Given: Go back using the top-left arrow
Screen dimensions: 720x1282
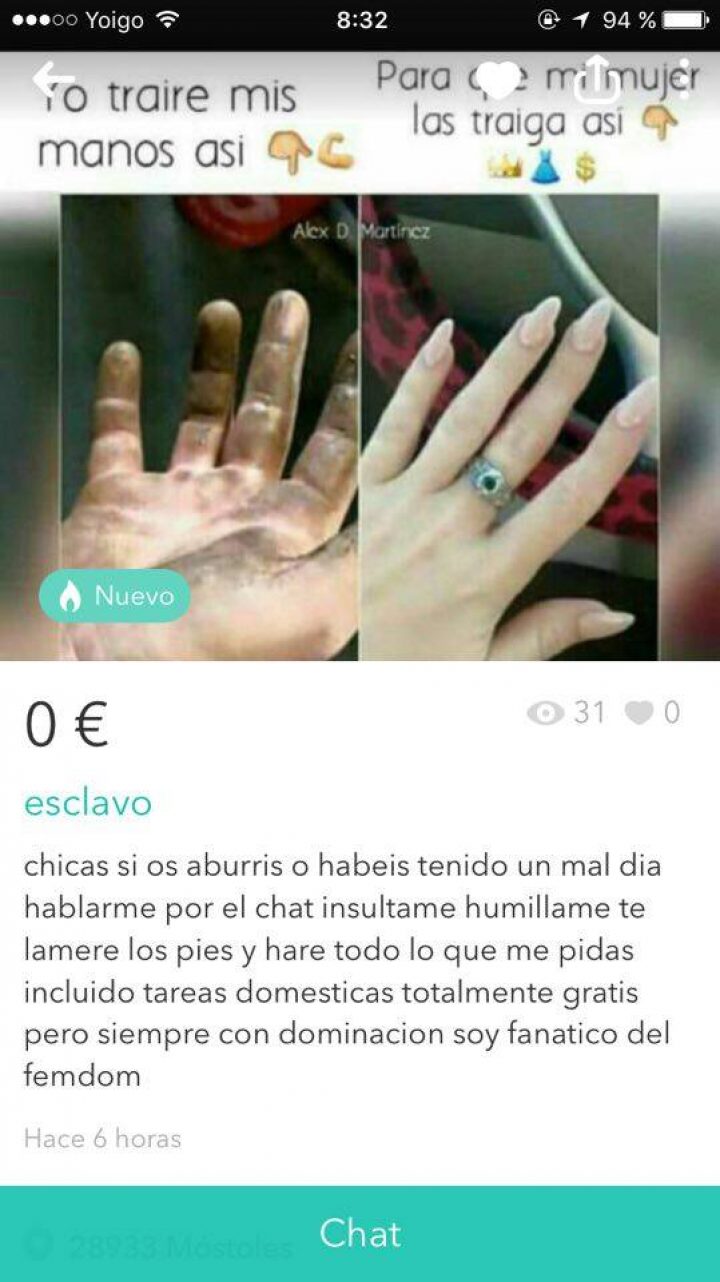Looking at the screenshot, I should pyautogui.click(x=53, y=78).
